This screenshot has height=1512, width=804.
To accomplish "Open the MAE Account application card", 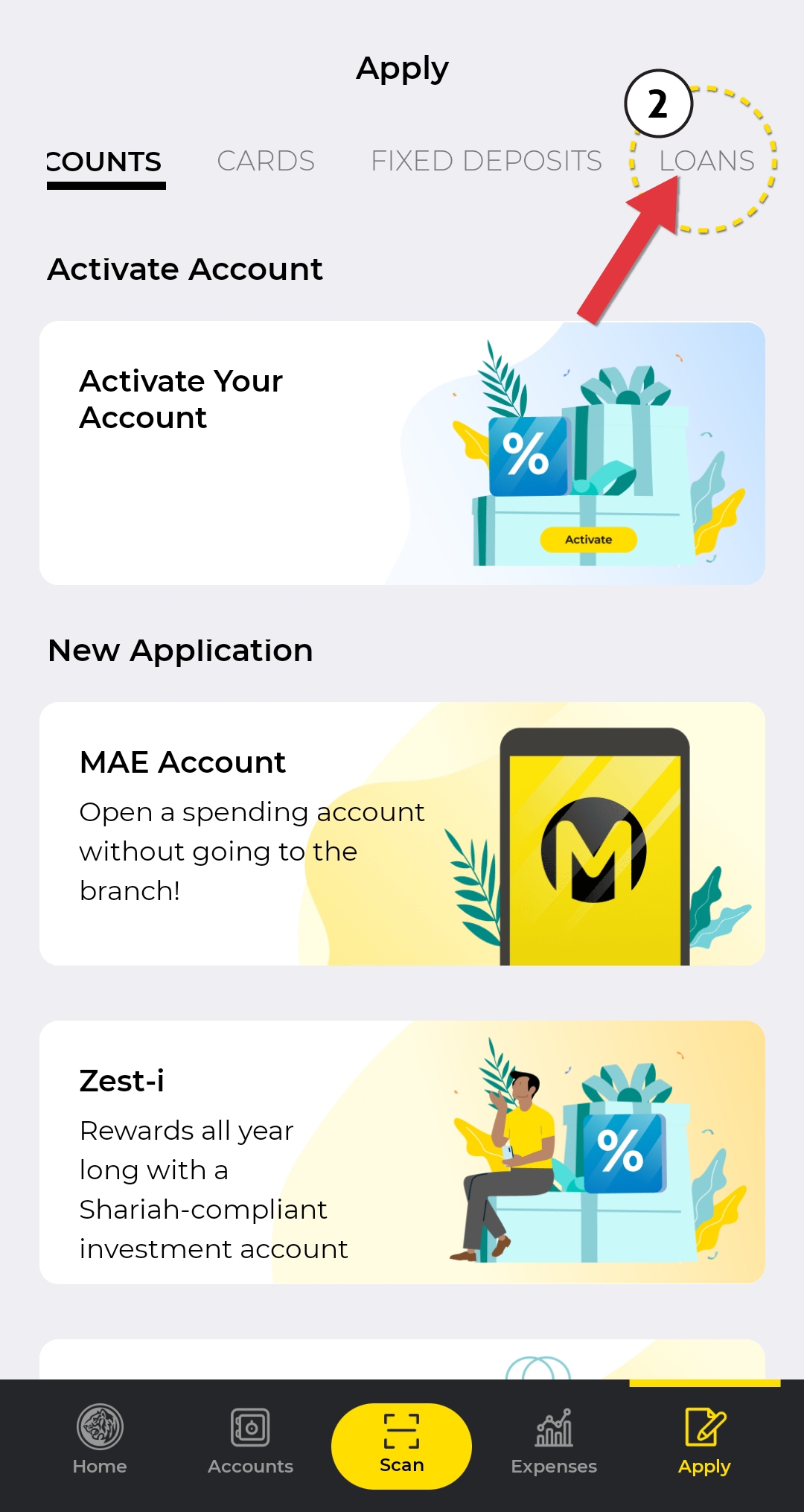I will point(402,834).
